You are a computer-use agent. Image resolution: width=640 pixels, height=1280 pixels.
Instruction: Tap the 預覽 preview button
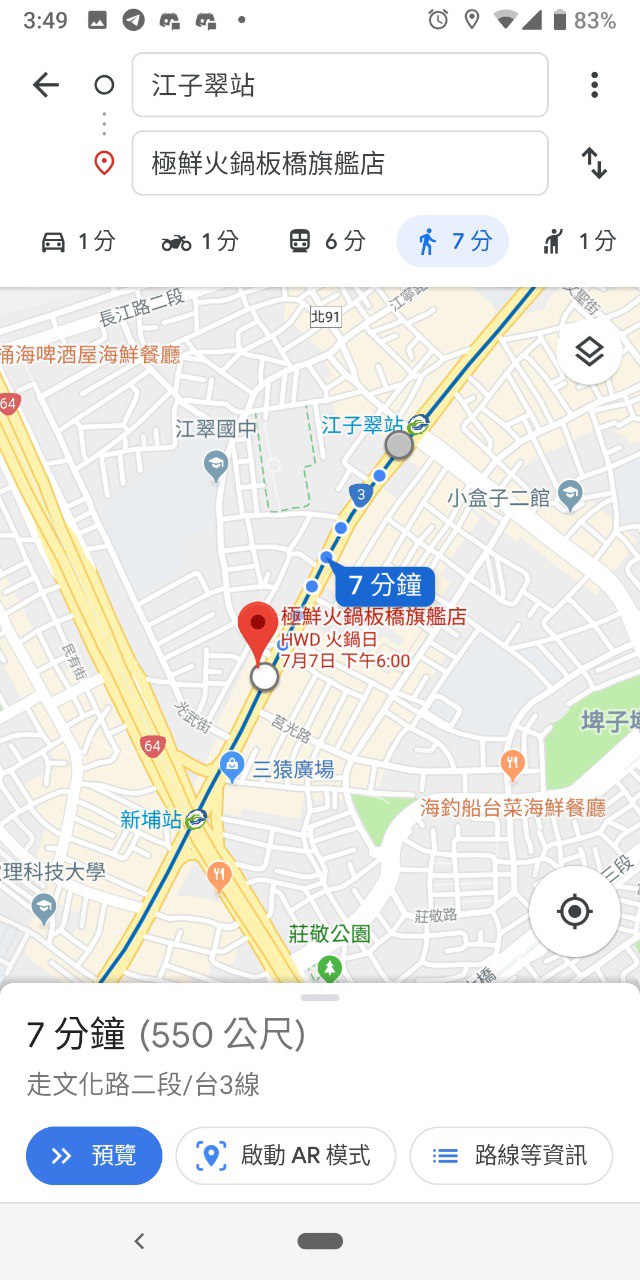(94, 1156)
